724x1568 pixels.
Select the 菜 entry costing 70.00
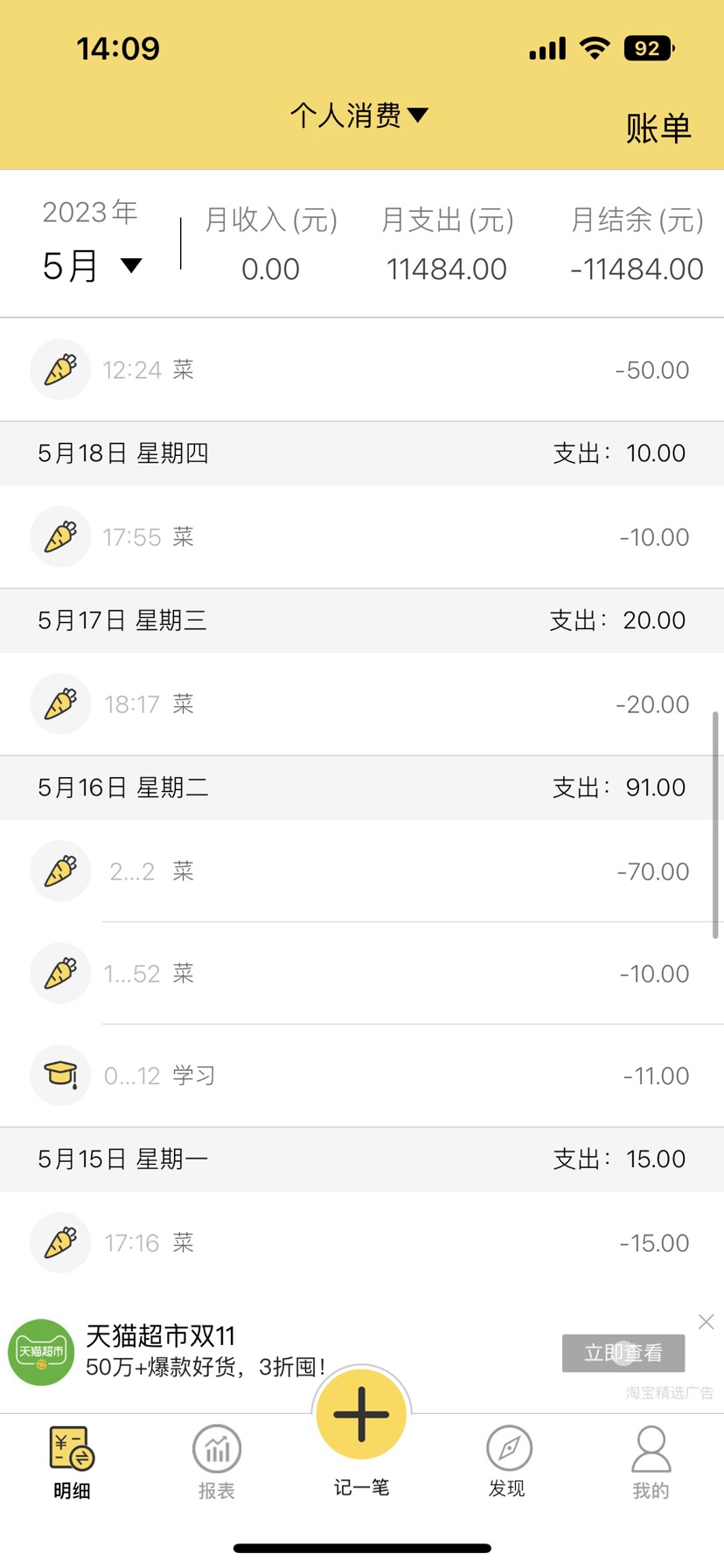pos(362,871)
